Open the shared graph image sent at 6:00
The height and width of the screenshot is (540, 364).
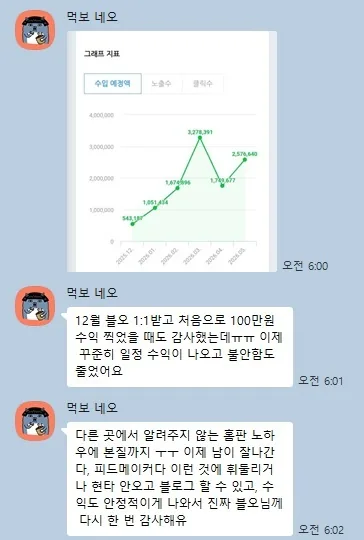point(172,152)
